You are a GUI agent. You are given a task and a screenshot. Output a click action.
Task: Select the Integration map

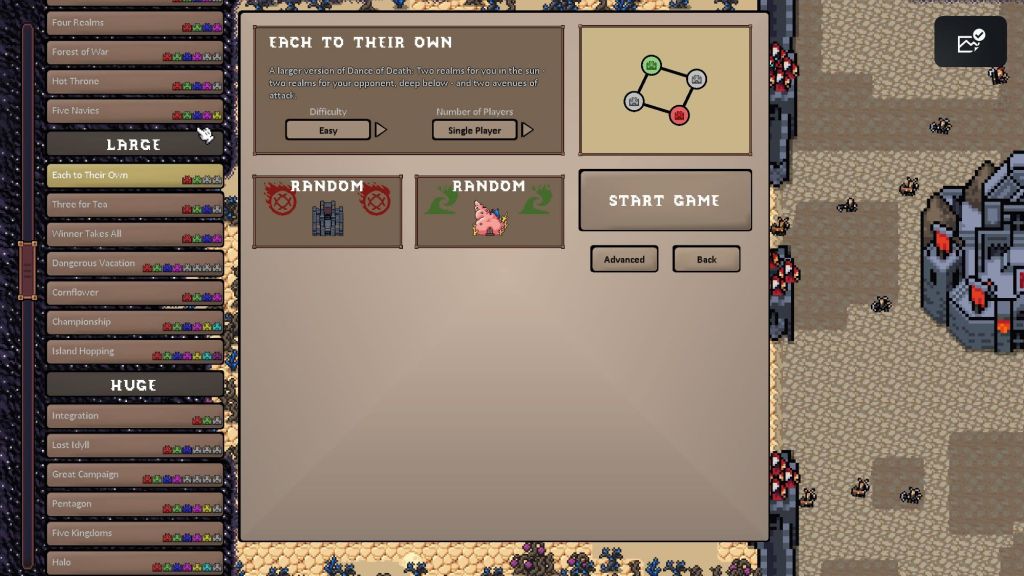click(135, 416)
